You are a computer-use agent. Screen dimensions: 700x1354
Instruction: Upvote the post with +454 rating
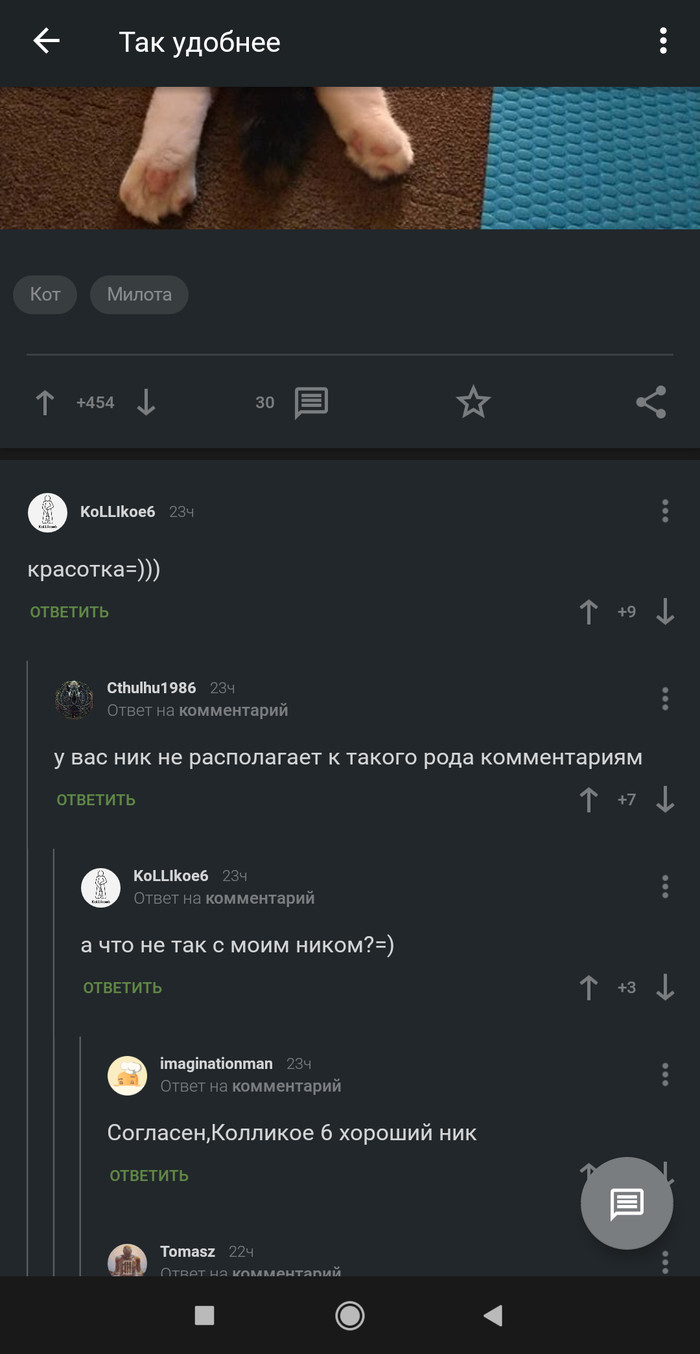pyautogui.click(x=45, y=403)
